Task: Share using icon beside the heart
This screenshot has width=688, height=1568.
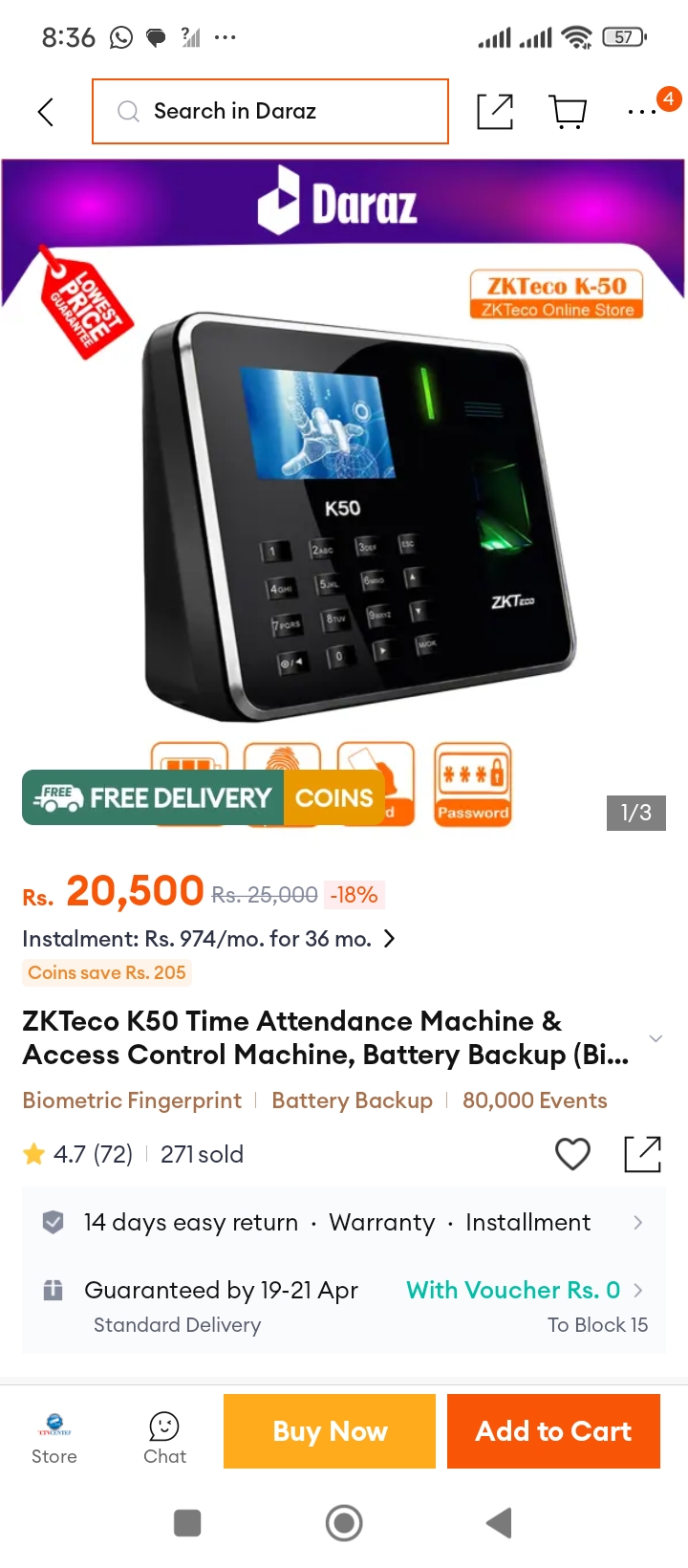Action: (642, 1154)
